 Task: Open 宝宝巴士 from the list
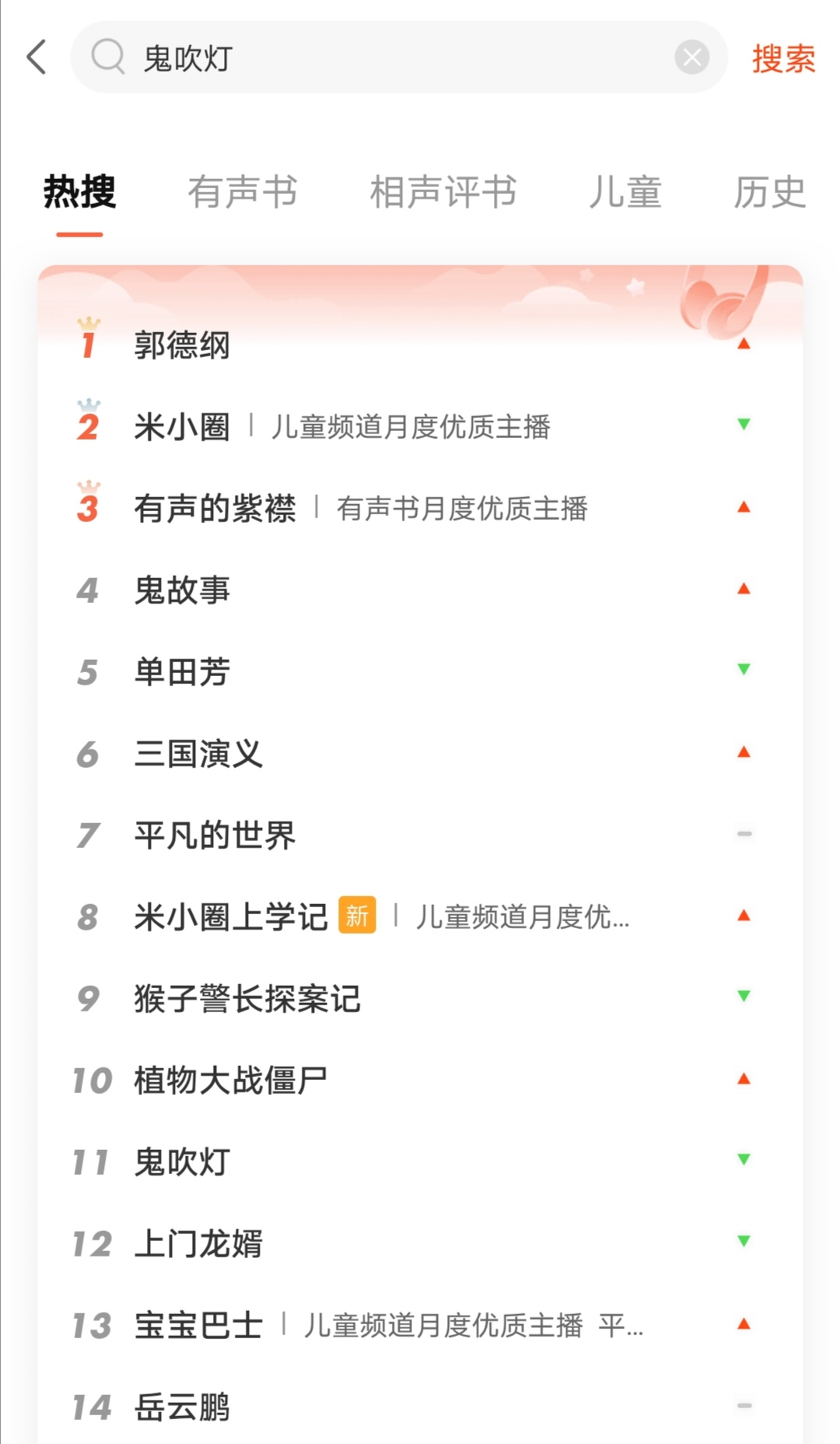point(198,1325)
